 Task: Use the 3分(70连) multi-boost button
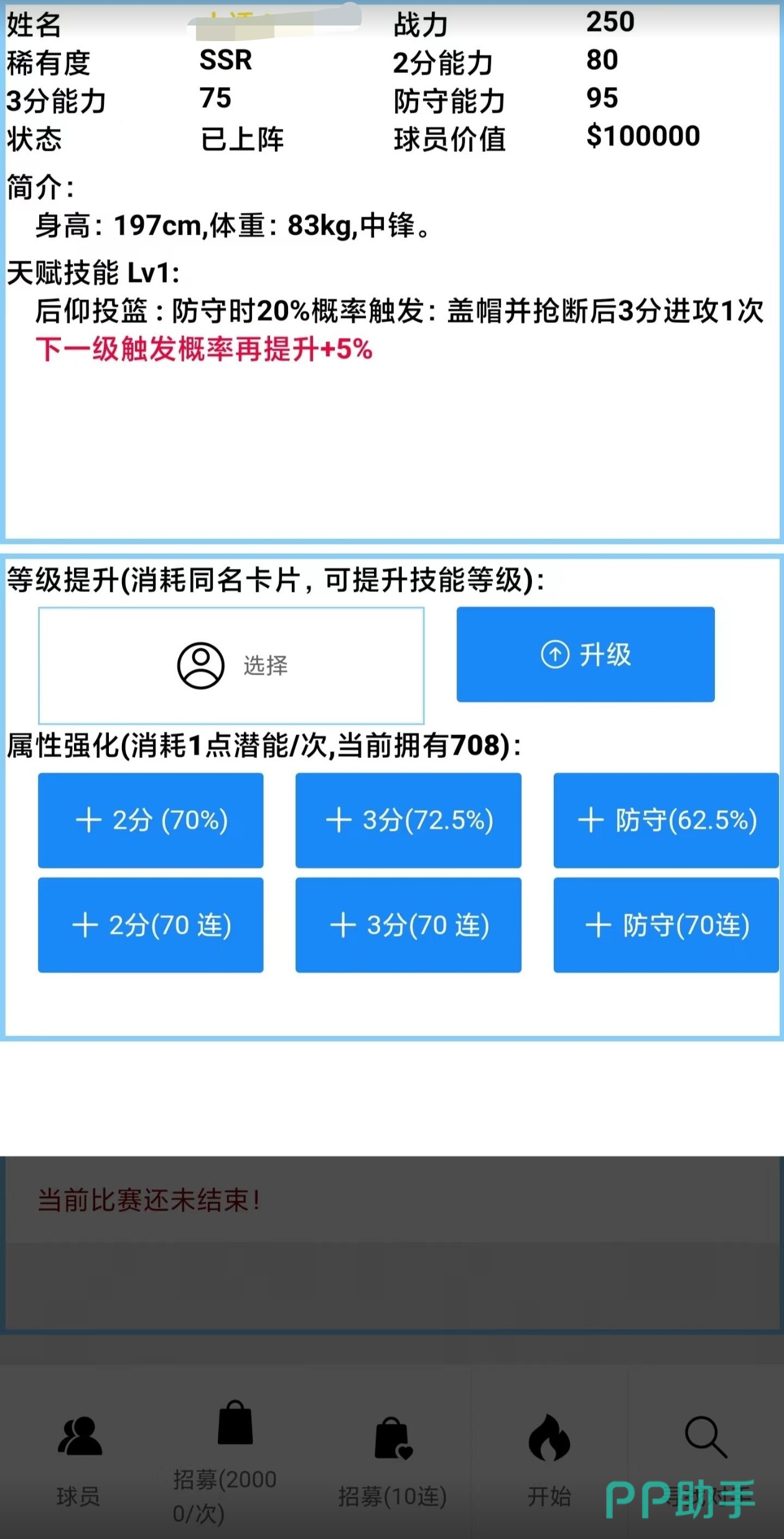[408, 925]
